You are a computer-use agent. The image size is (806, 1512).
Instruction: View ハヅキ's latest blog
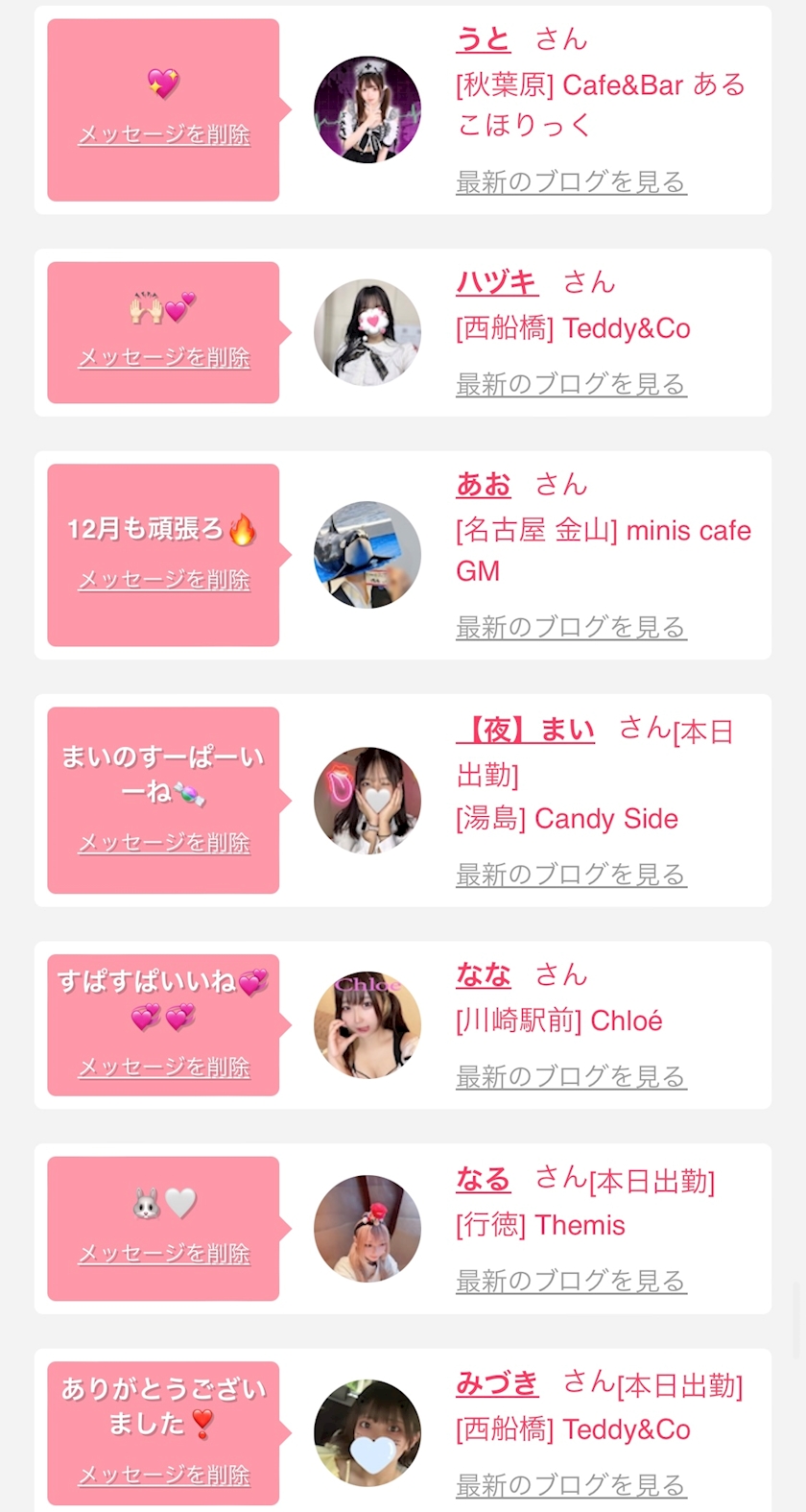click(571, 384)
